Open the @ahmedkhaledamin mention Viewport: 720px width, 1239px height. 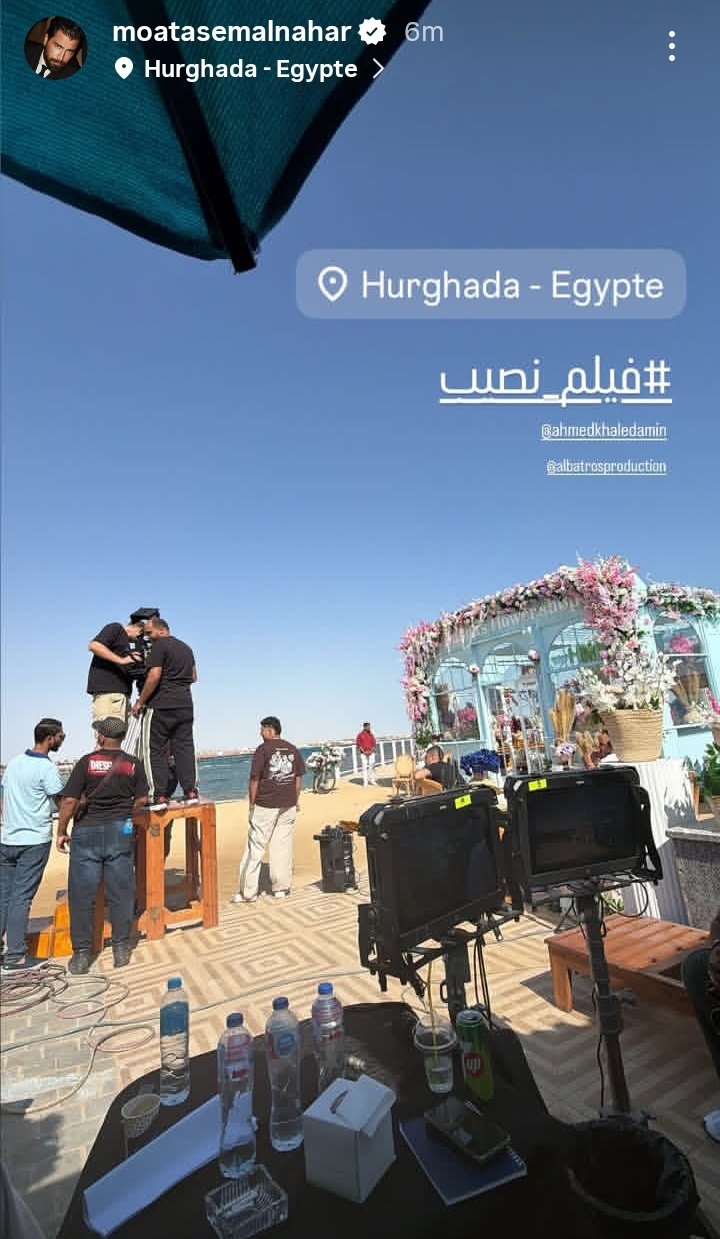(x=603, y=431)
